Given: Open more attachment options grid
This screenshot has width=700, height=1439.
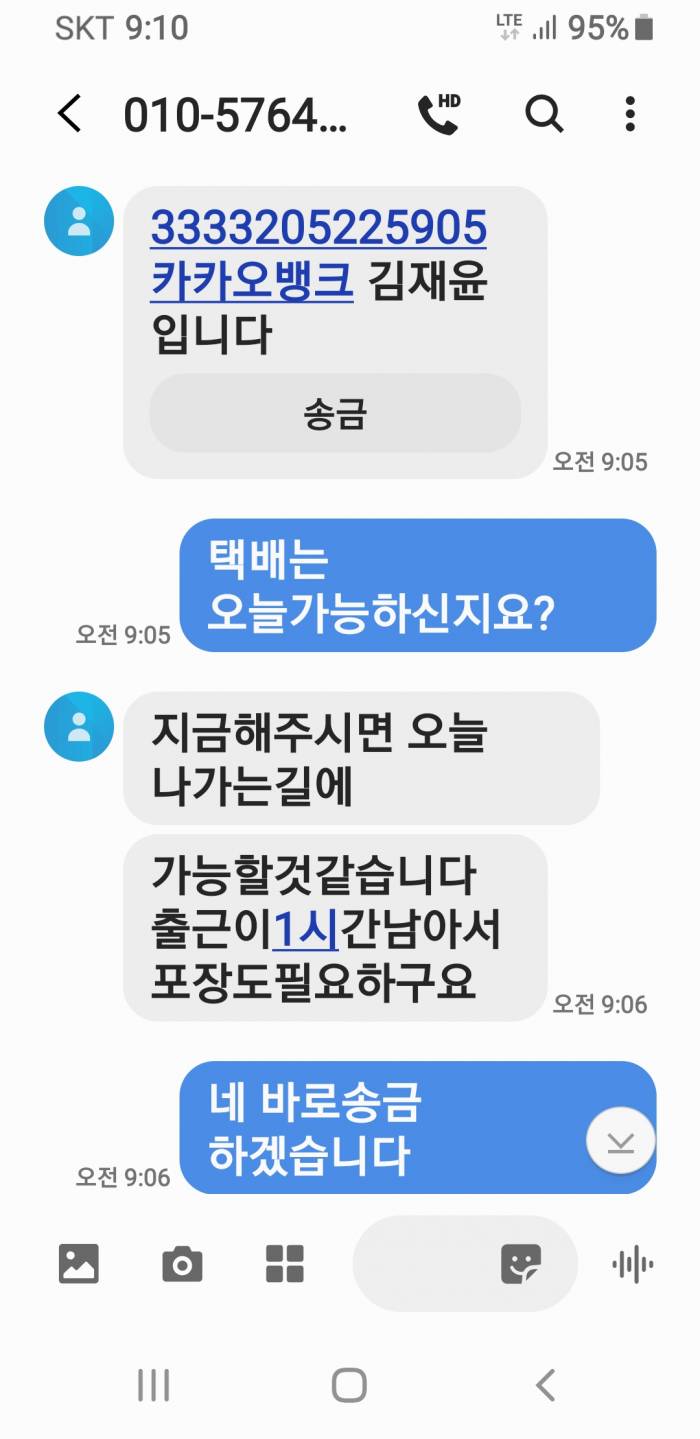Looking at the screenshot, I should click(285, 1264).
